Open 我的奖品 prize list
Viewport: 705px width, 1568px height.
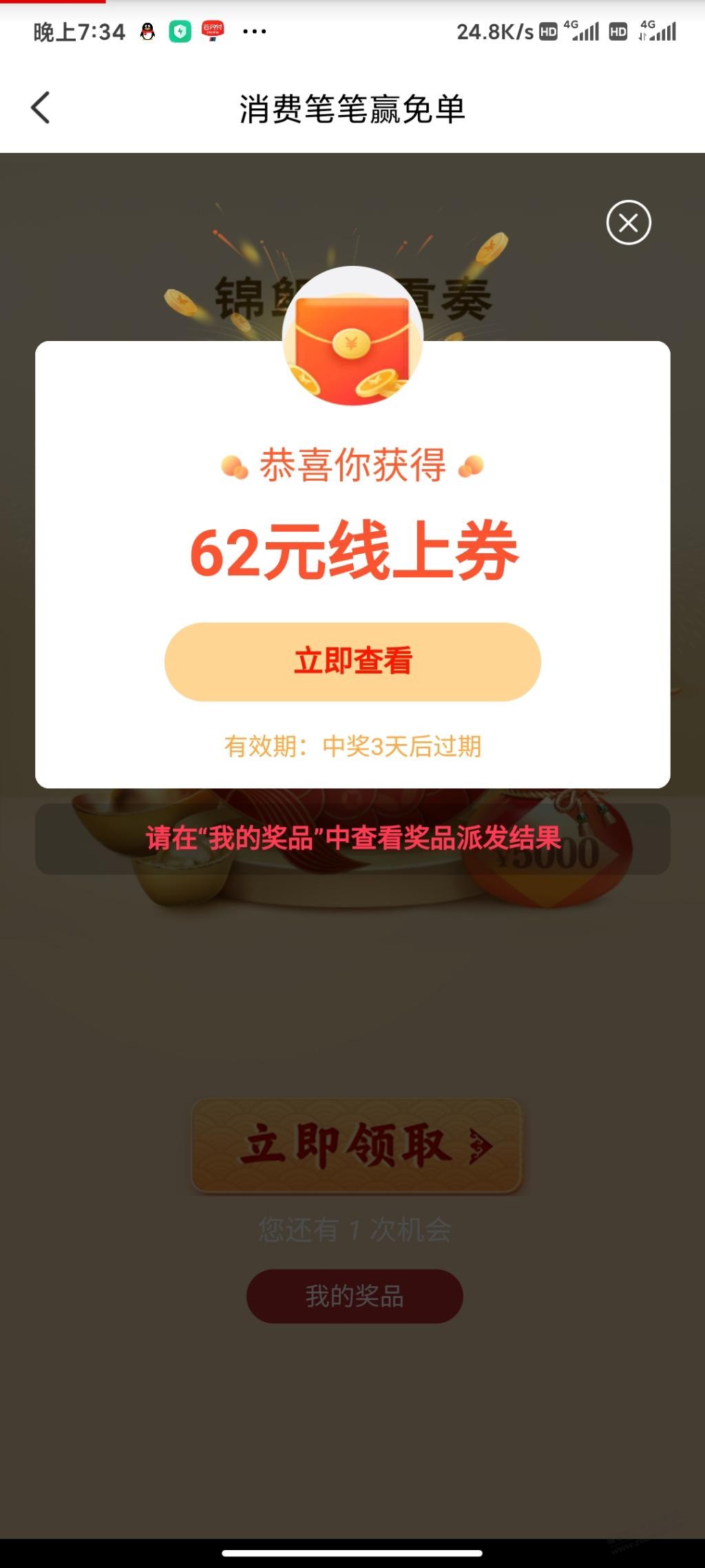coord(355,1296)
